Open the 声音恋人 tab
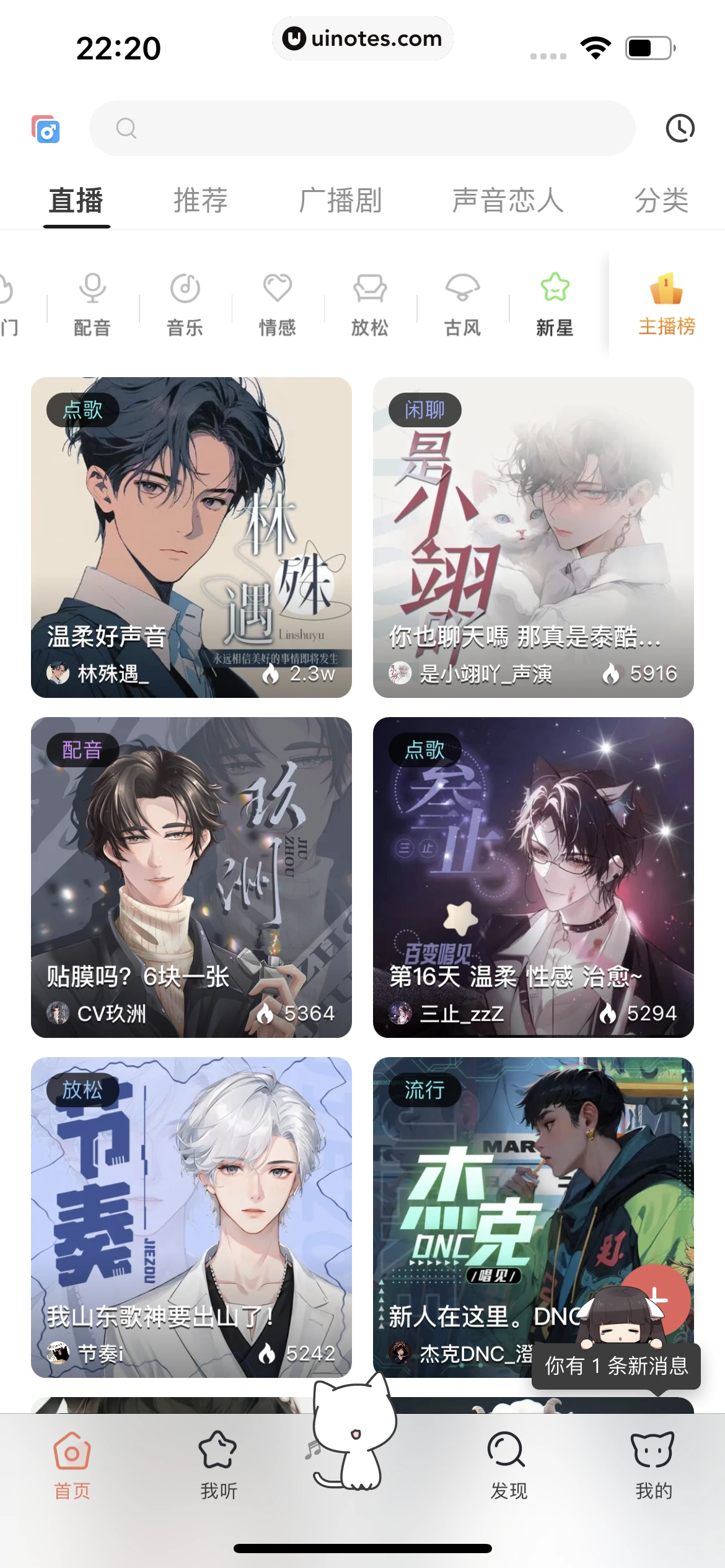The width and height of the screenshot is (725, 1568). [x=507, y=201]
